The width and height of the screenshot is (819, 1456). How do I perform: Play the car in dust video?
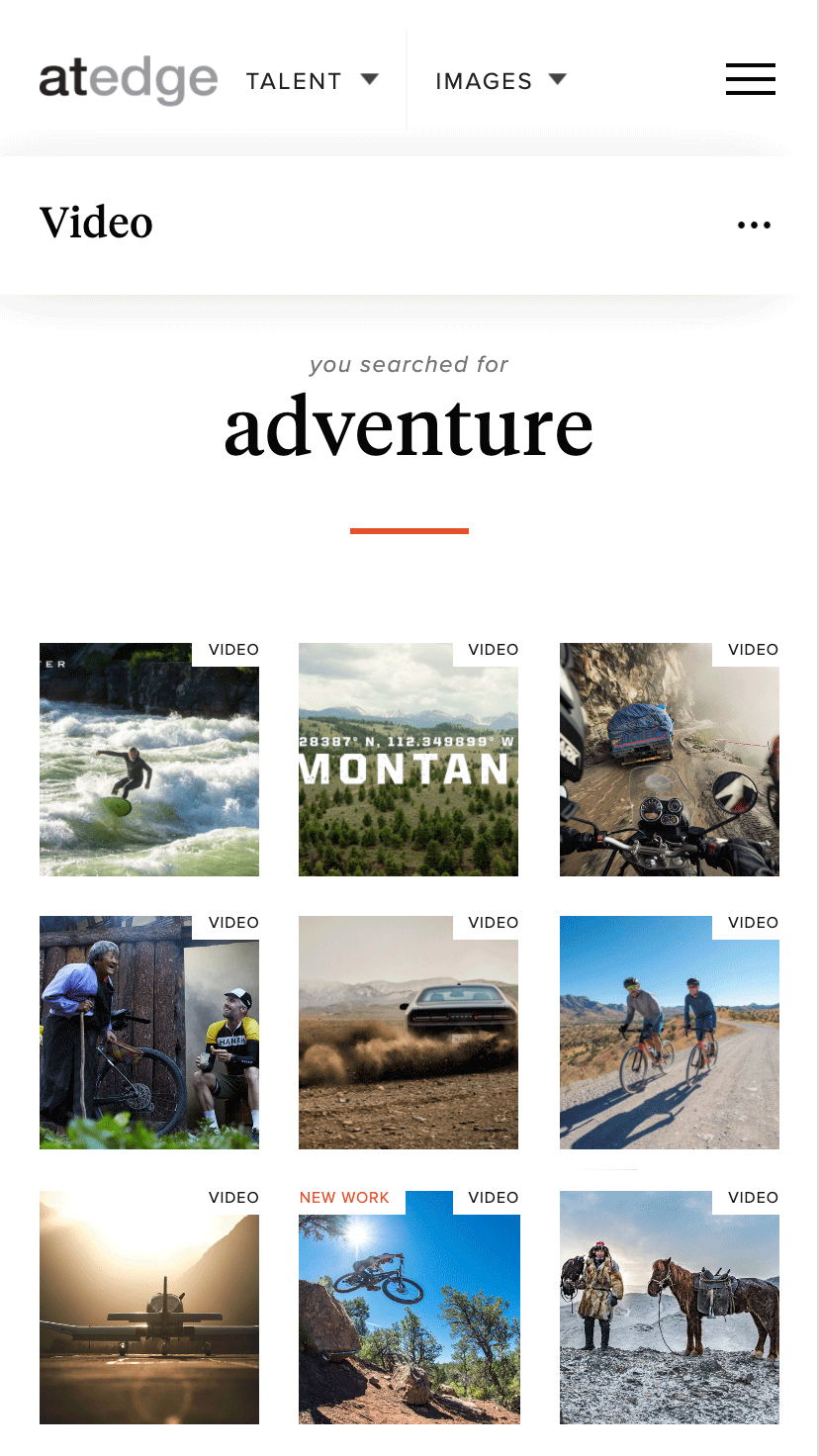pos(409,1033)
